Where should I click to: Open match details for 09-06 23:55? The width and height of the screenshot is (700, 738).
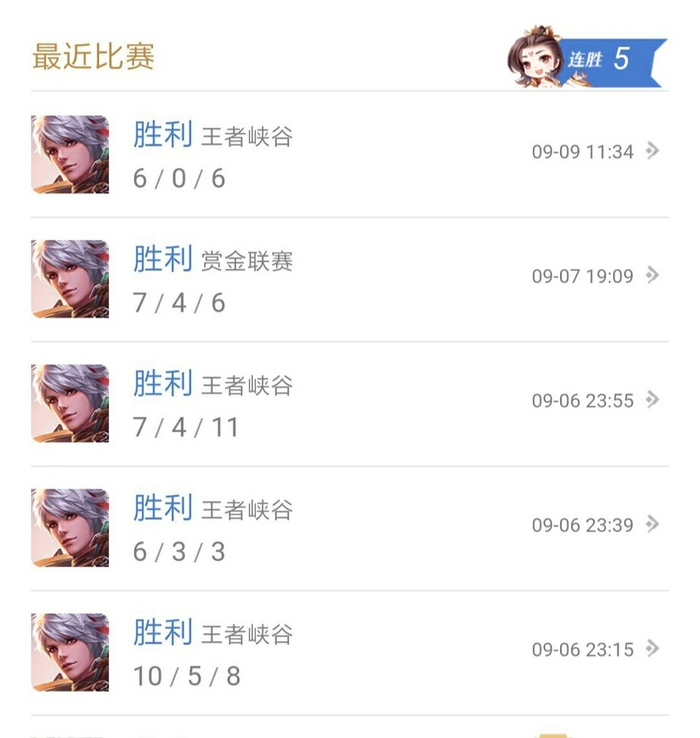coord(350,403)
